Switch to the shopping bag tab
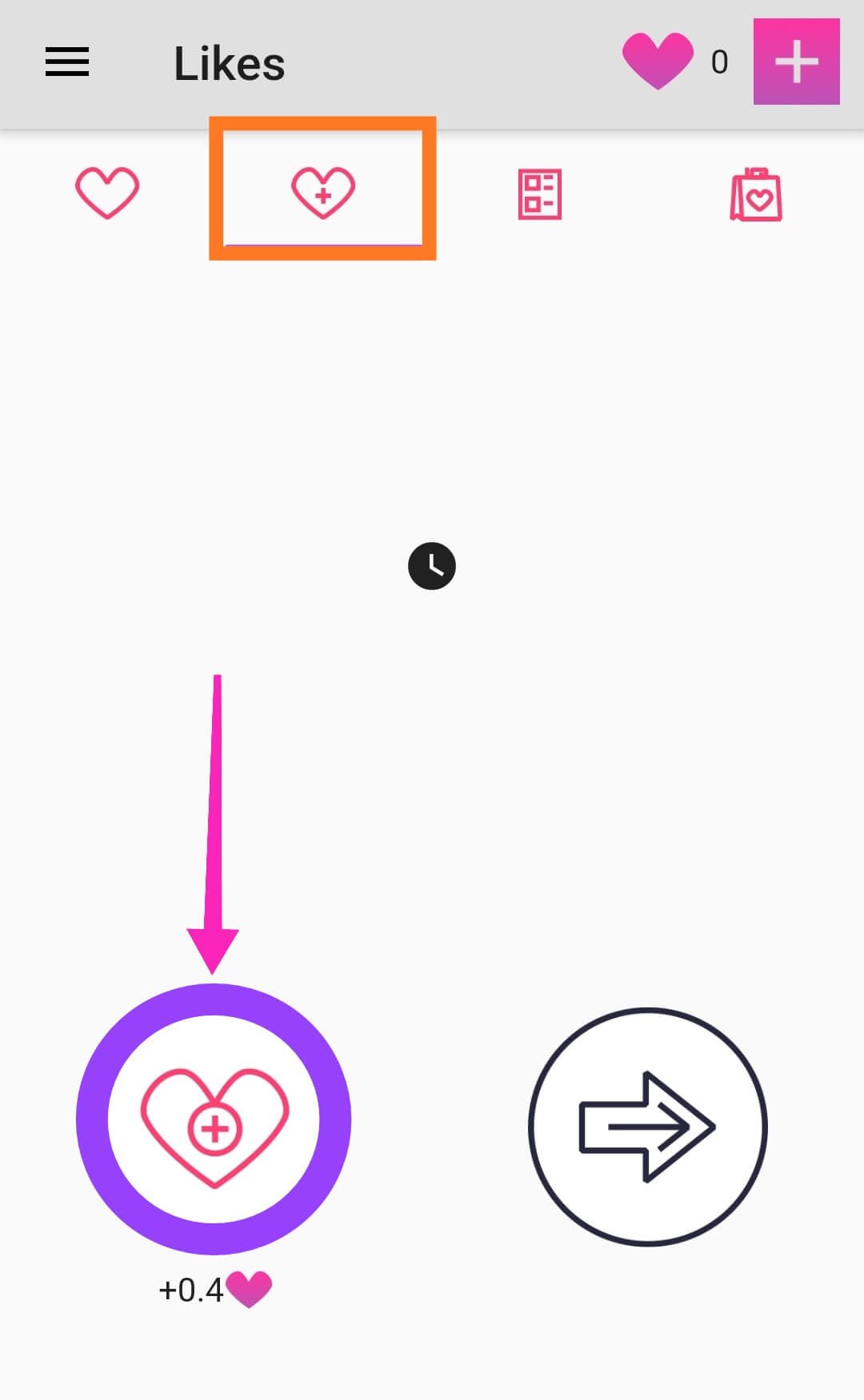This screenshot has width=864, height=1400. tap(756, 194)
